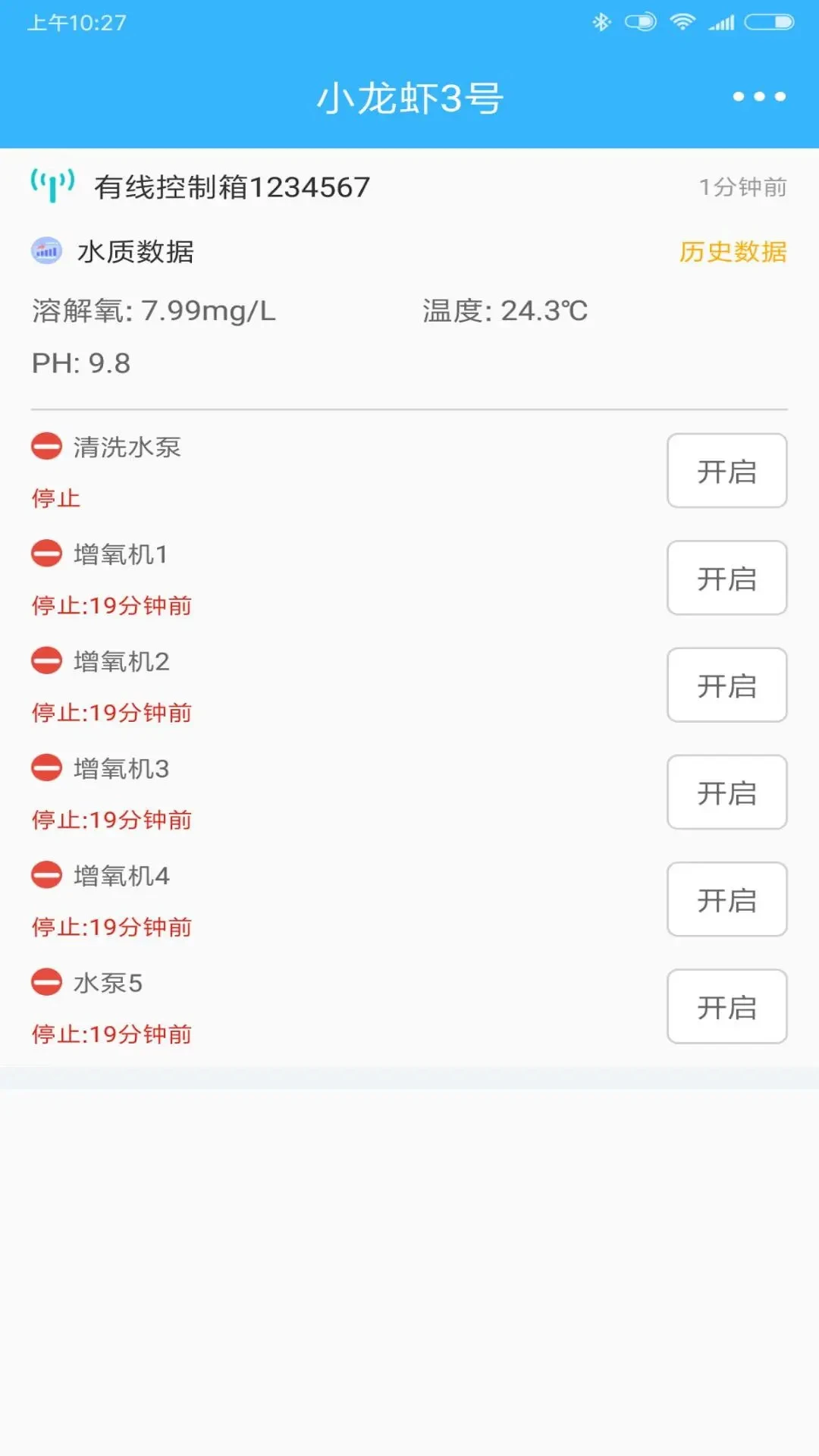Click the red stop icon of 增氧机3
The height and width of the screenshot is (1456, 819).
pos(47,769)
